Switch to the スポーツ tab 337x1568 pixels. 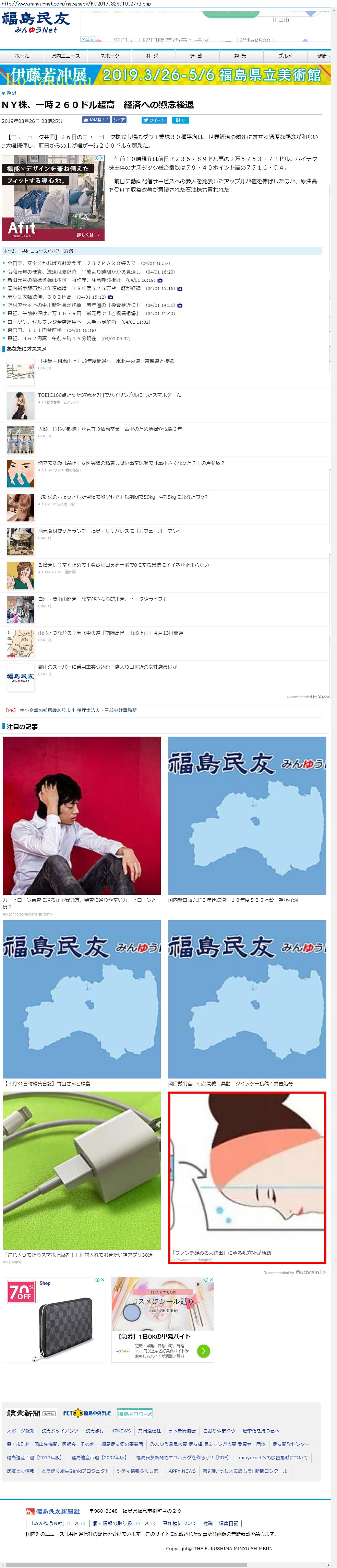pos(109,56)
